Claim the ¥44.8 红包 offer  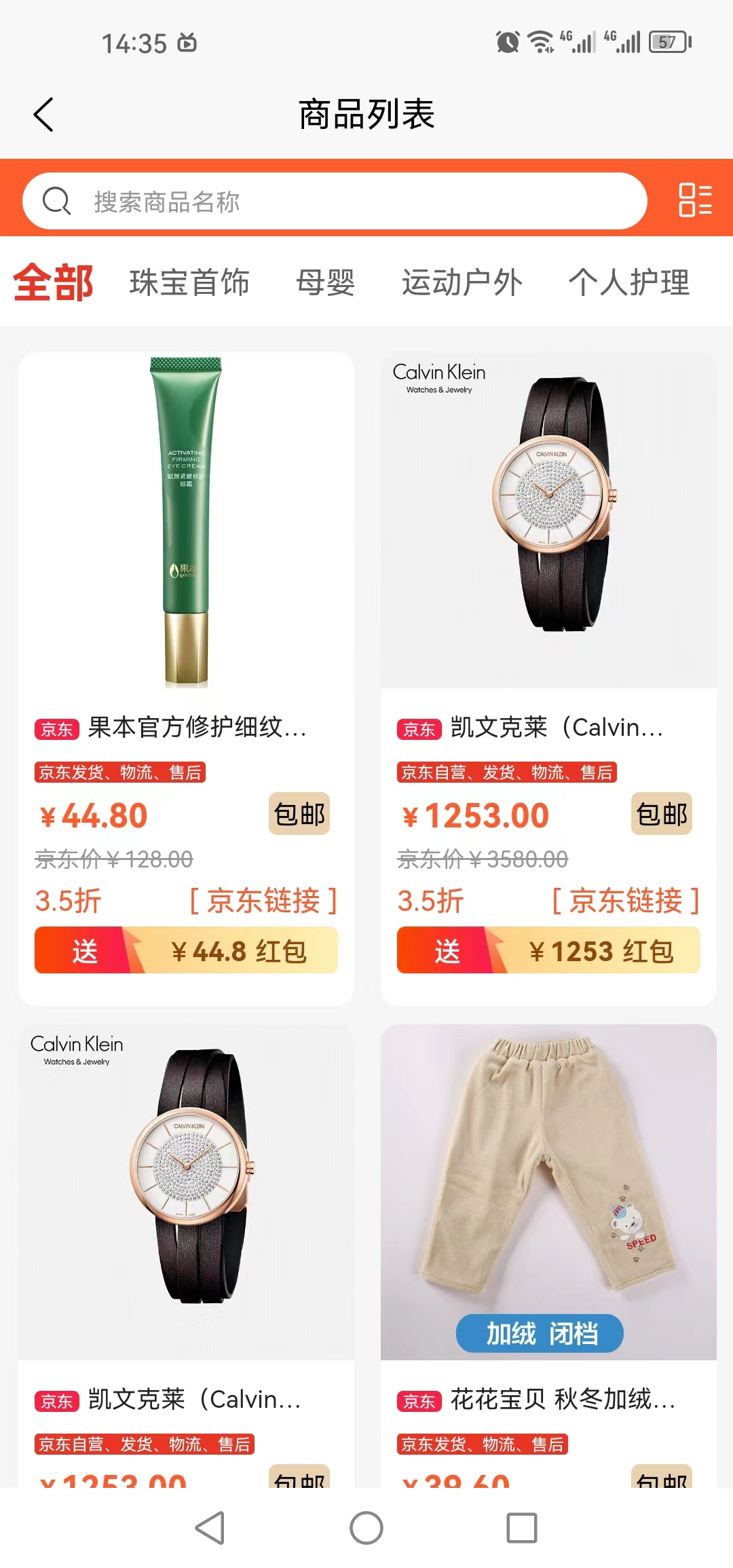(x=186, y=950)
